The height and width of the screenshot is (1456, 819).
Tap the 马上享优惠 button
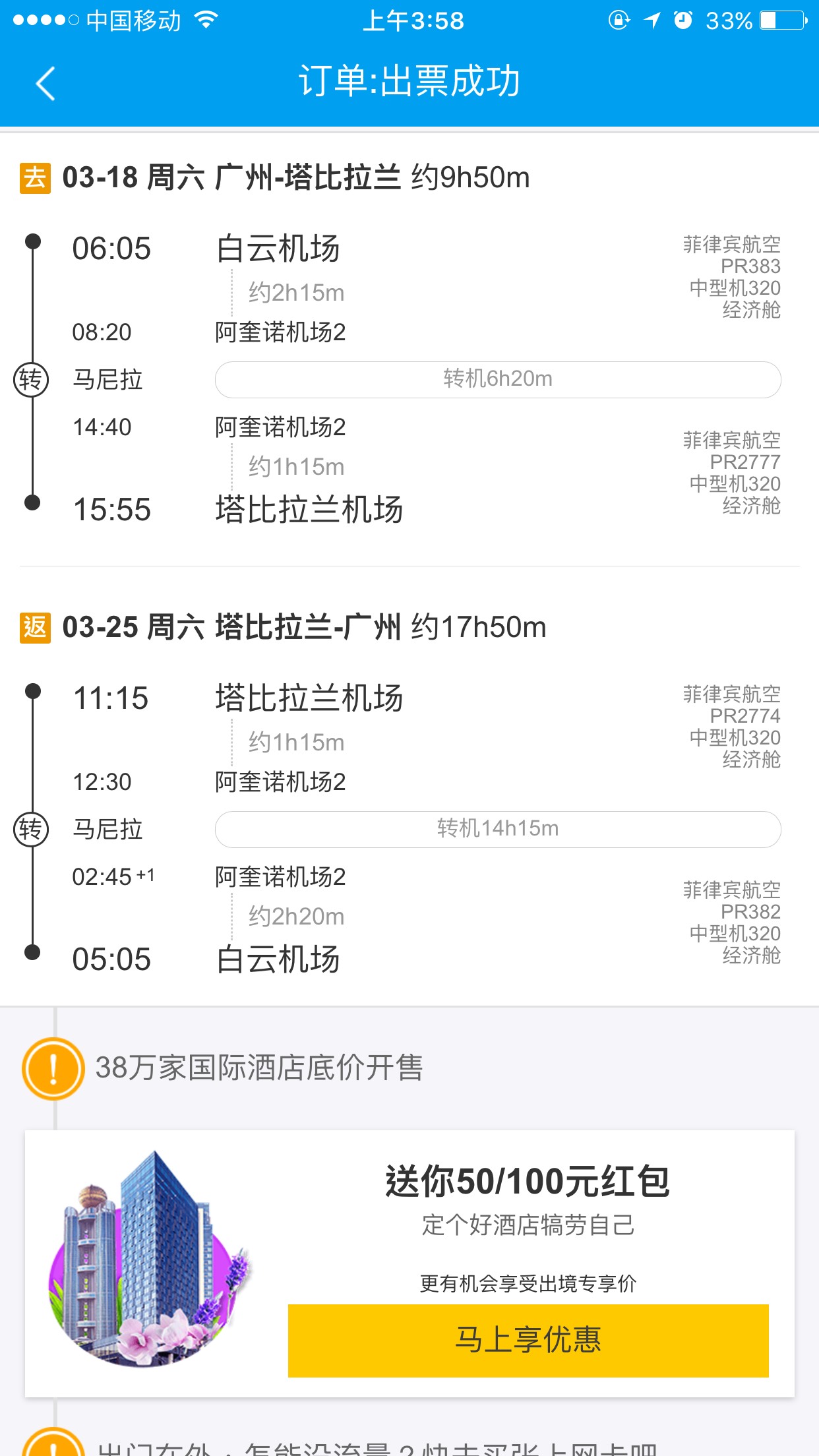pyautogui.click(x=528, y=1340)
